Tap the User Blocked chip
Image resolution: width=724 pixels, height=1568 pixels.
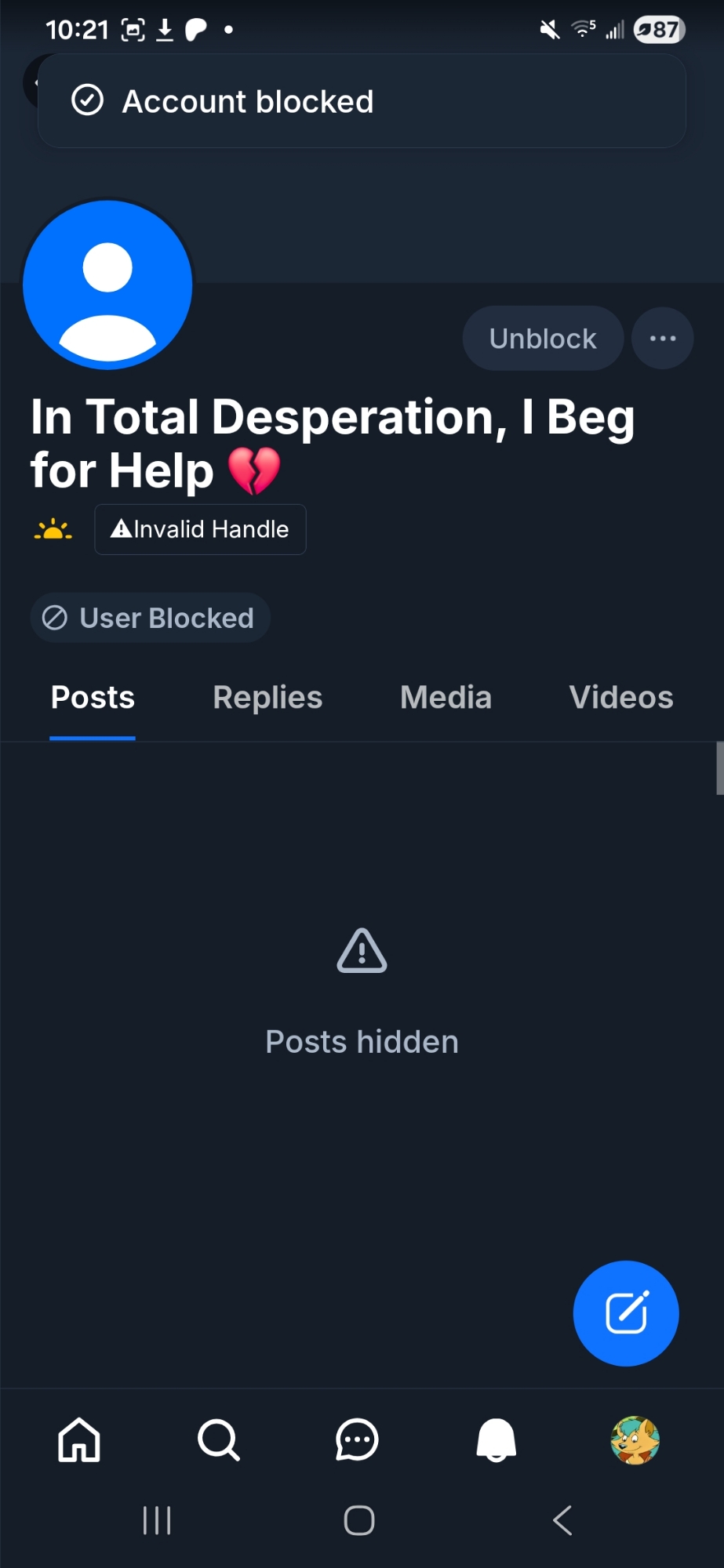[151, 618]
